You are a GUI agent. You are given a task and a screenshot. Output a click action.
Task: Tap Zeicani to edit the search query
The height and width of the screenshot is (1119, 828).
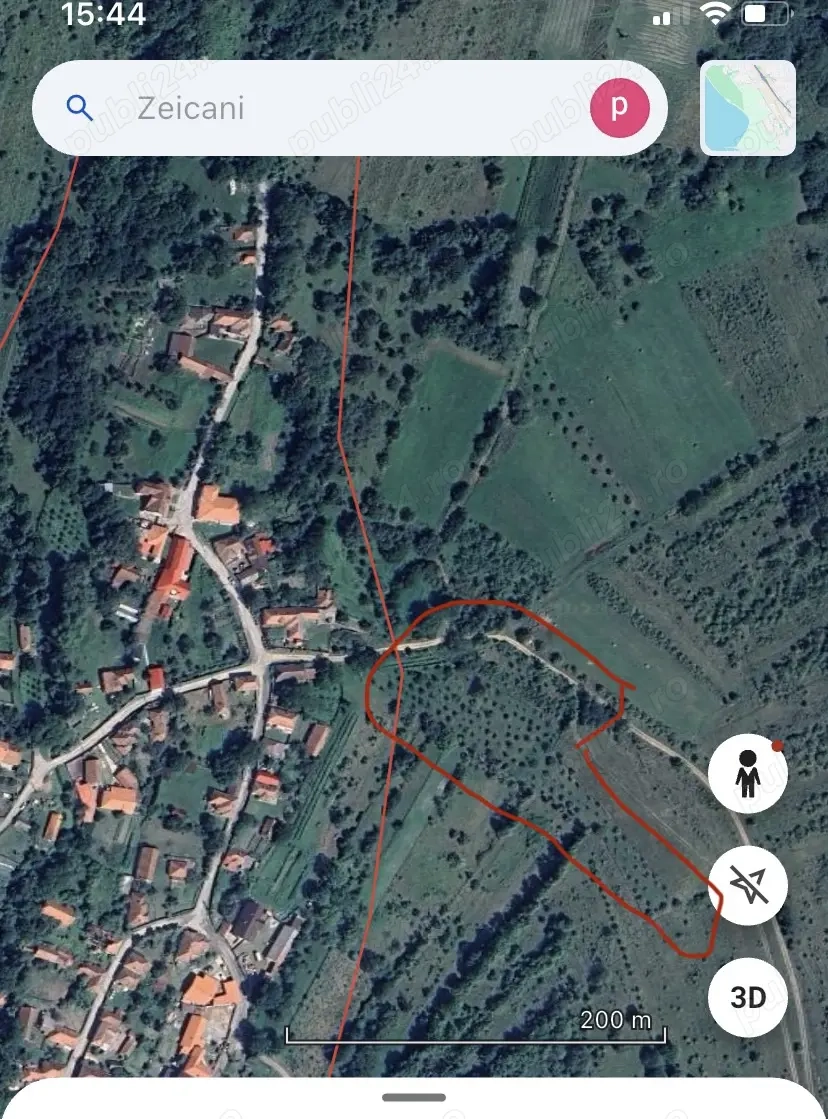(x=191, y=108)
